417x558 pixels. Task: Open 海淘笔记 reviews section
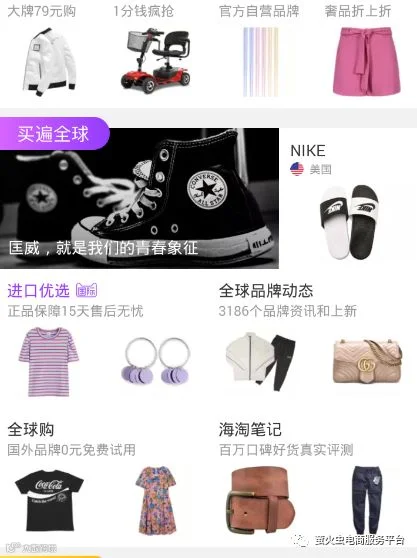(314, 479)
